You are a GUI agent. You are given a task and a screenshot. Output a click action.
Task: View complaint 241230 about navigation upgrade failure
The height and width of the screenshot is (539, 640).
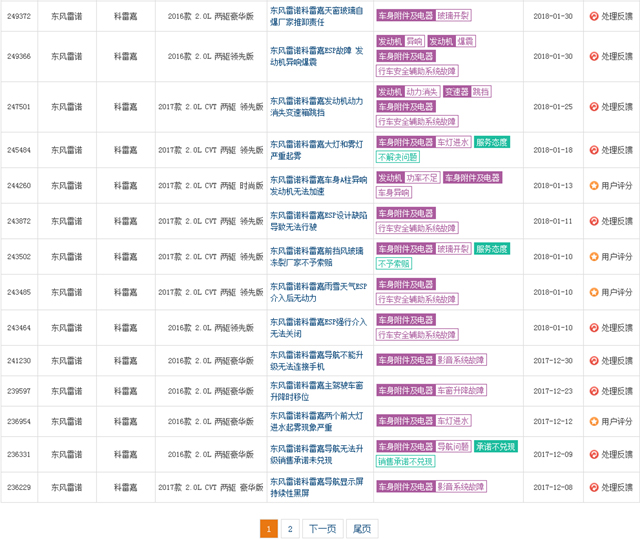[317, 360]
